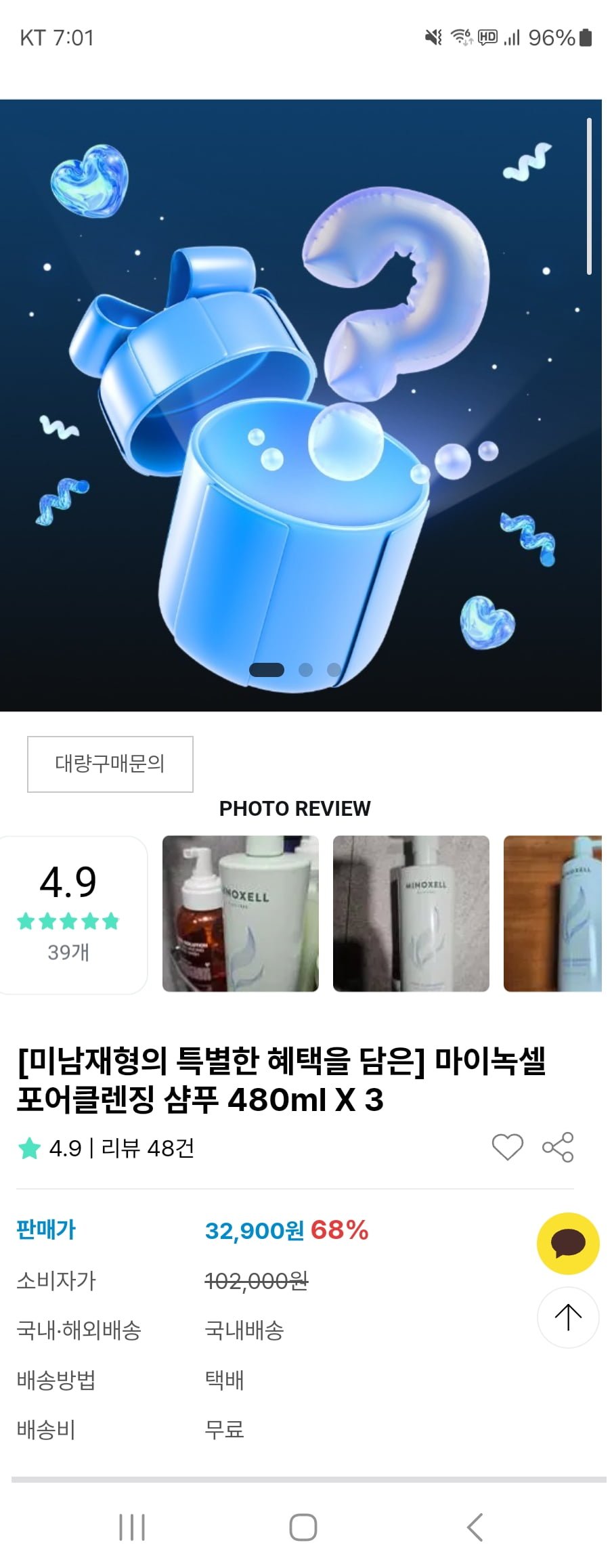Add product to wishlist with heart icon

click(507, 1147)
